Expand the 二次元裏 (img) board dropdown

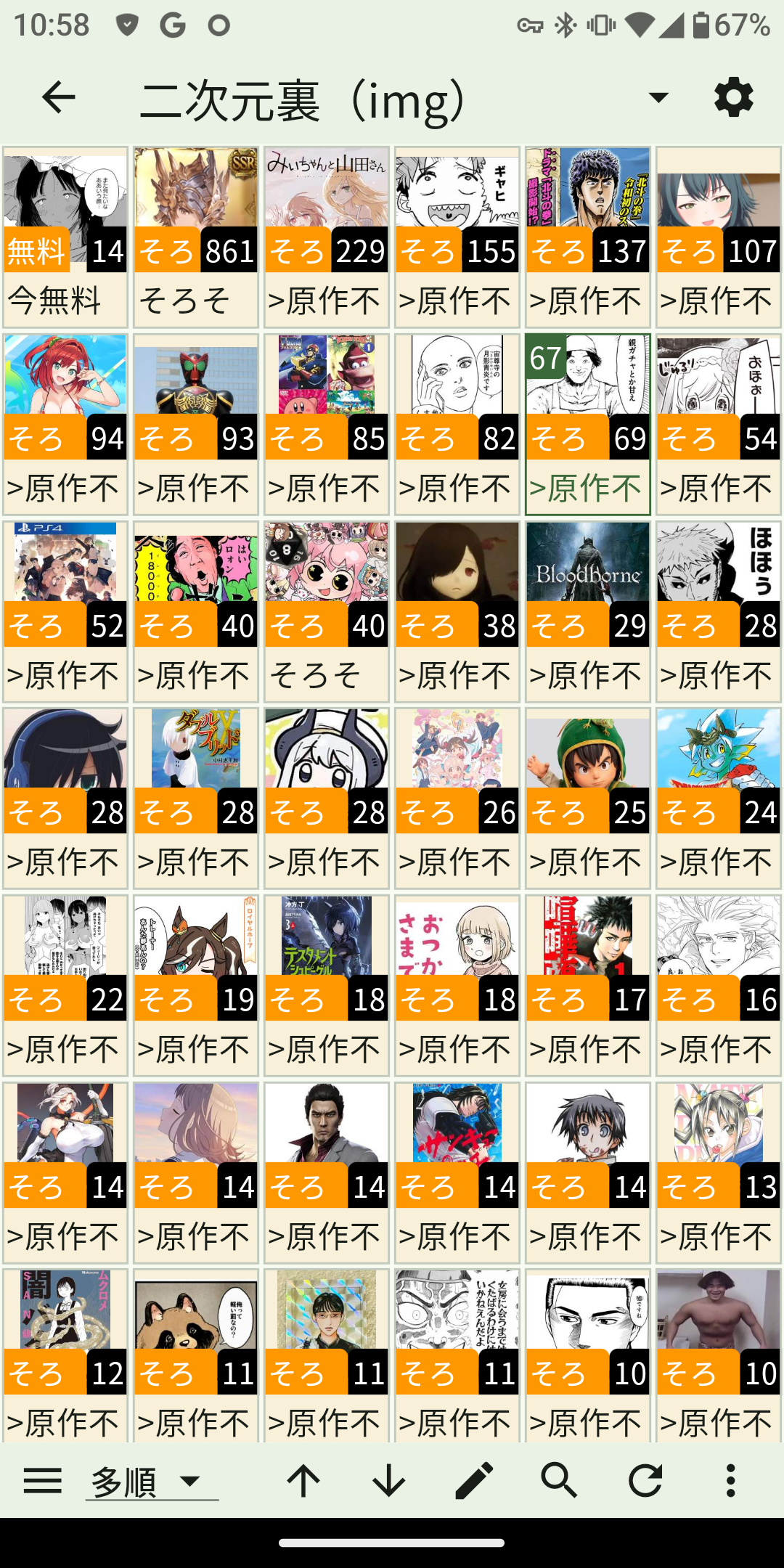[x=658, y=97]
